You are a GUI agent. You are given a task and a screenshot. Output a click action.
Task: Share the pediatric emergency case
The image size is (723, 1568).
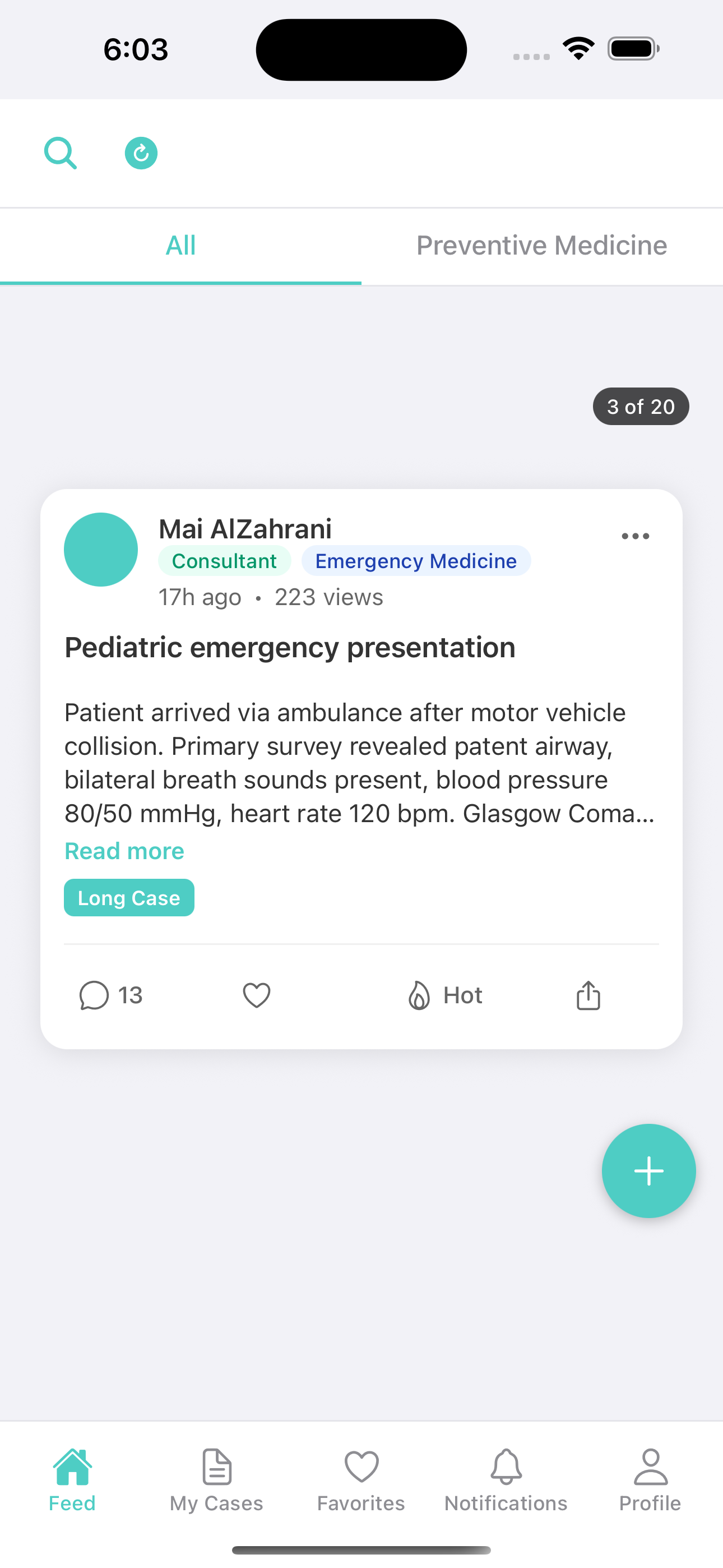click(x=588, y=996)
